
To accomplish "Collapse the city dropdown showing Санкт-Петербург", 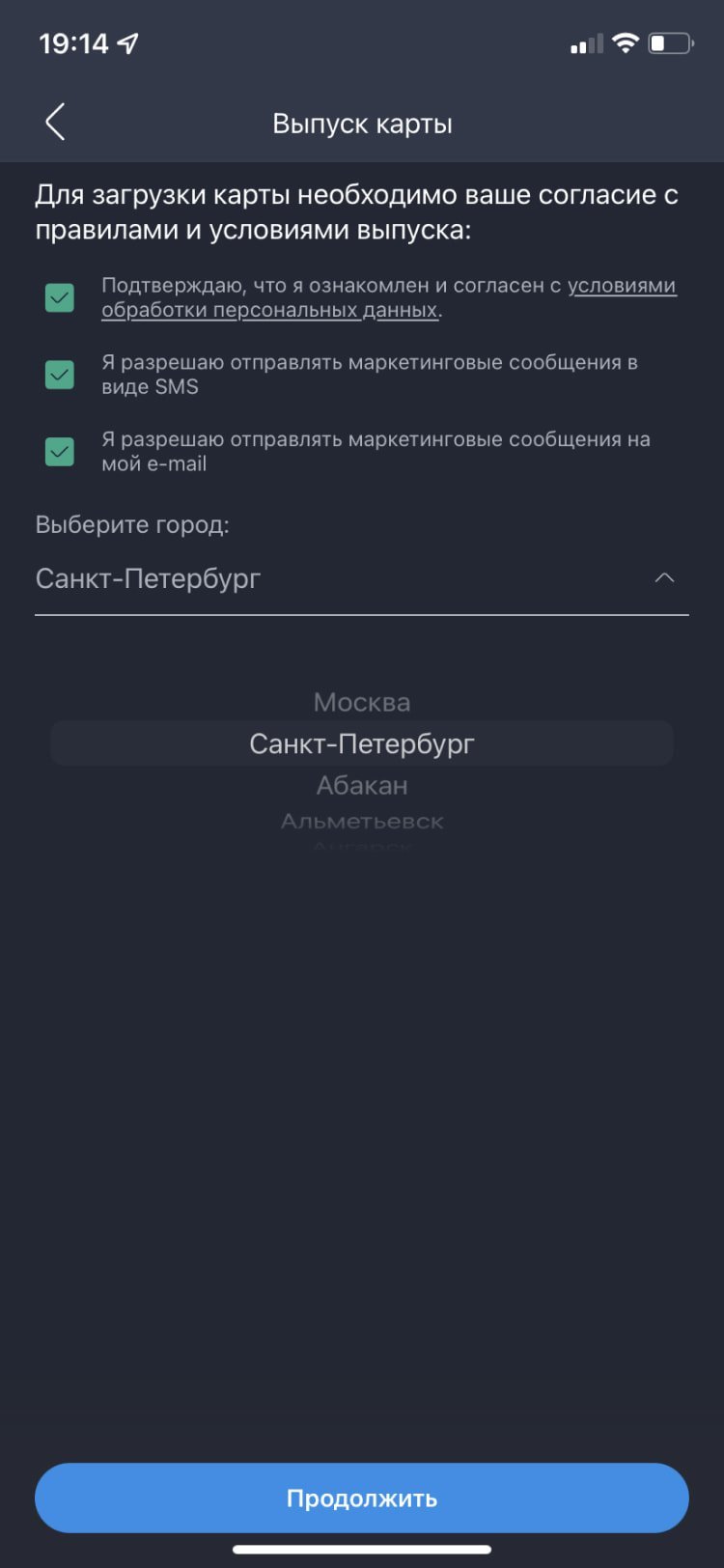I will coord(664,578).
